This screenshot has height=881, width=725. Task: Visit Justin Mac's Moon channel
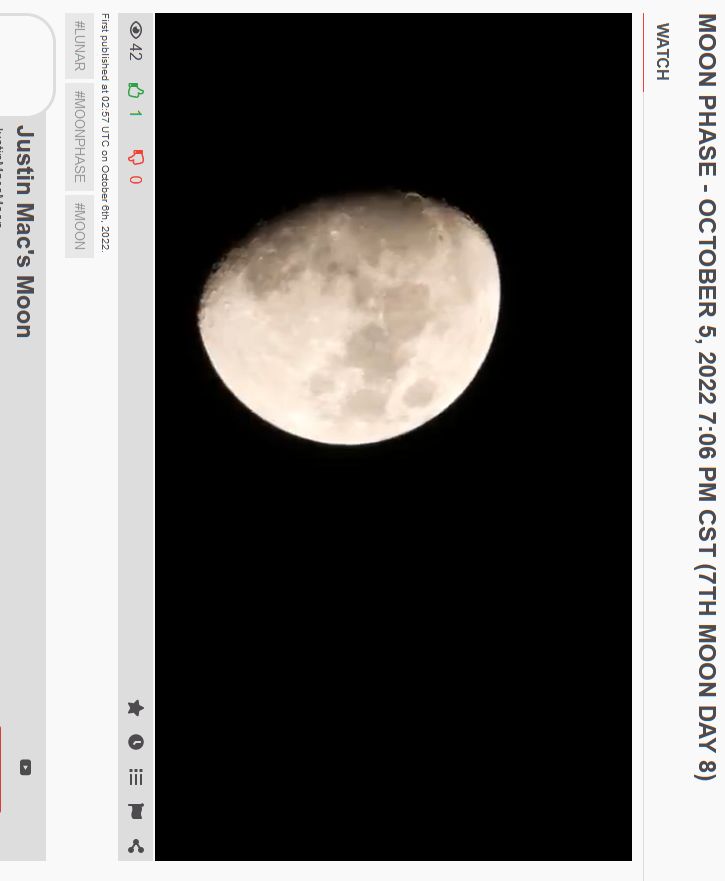coord(25,232)
